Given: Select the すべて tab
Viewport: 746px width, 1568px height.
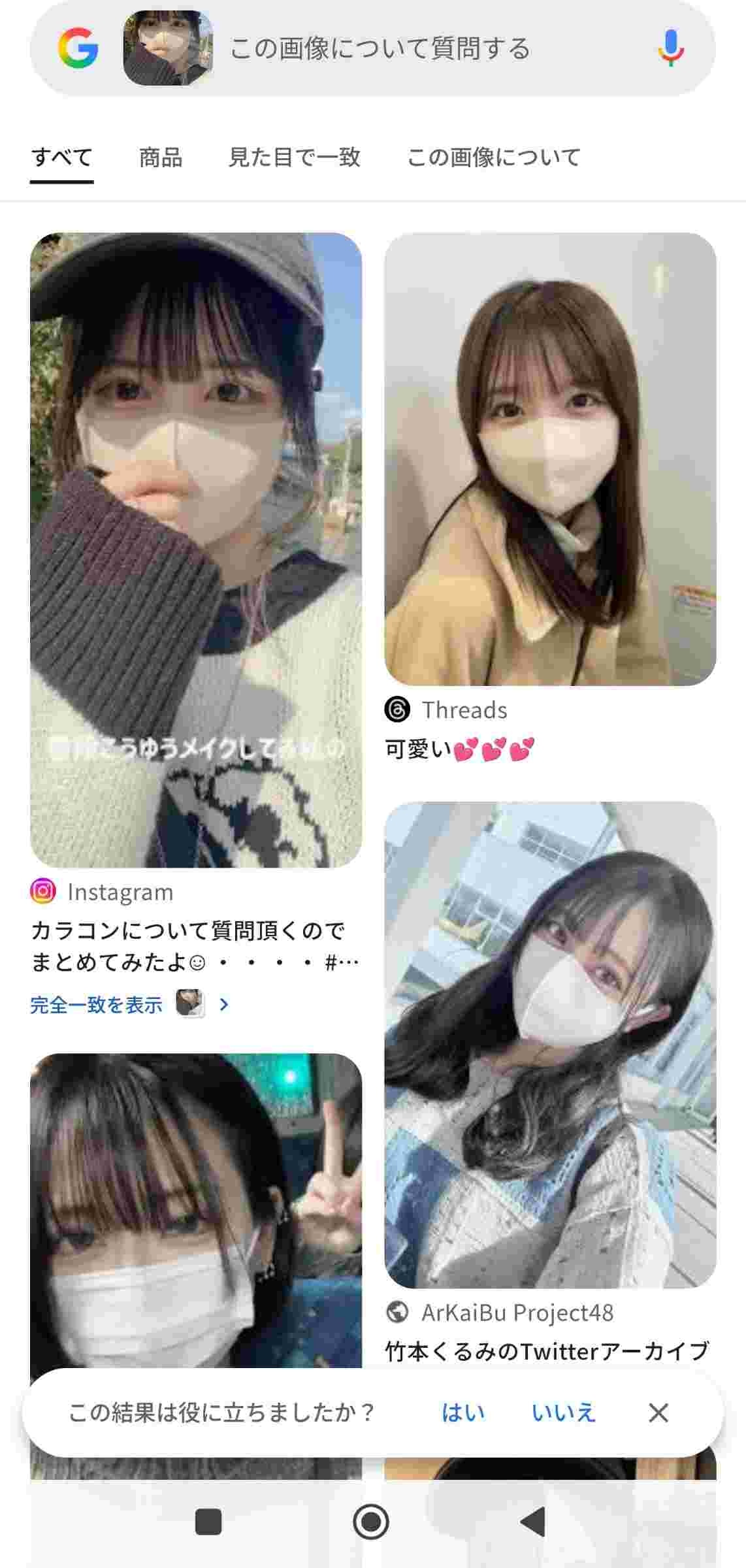Looking at the screenshot, I should (x=62, y=157).
